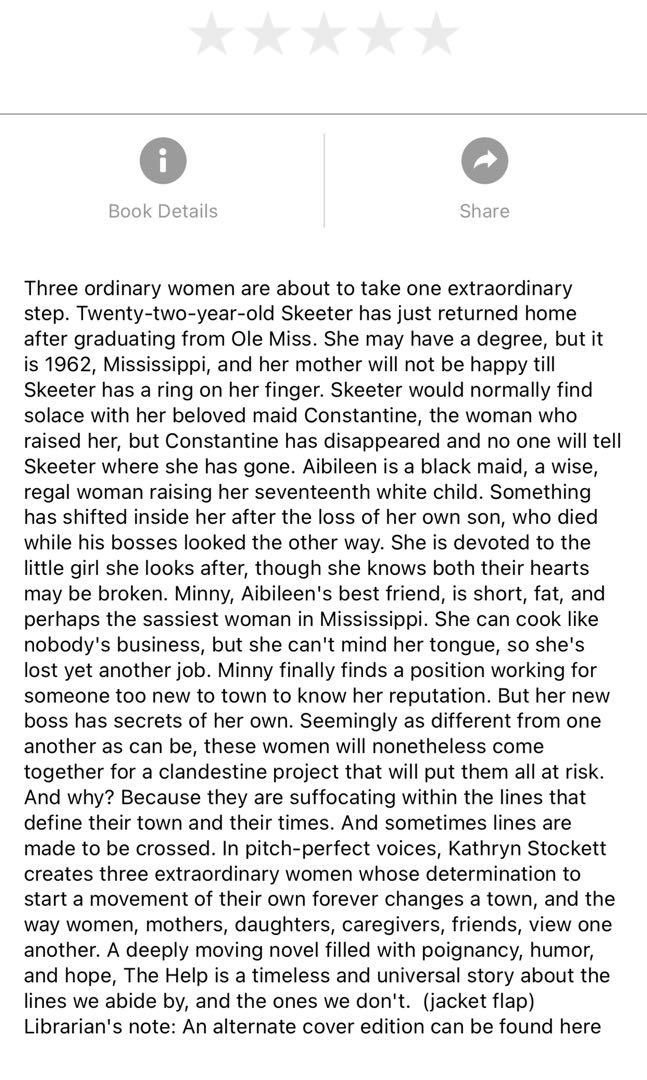The height and width of the screenshot is (1080, 647).
Task: Select the third rating star
Action: 323,35
